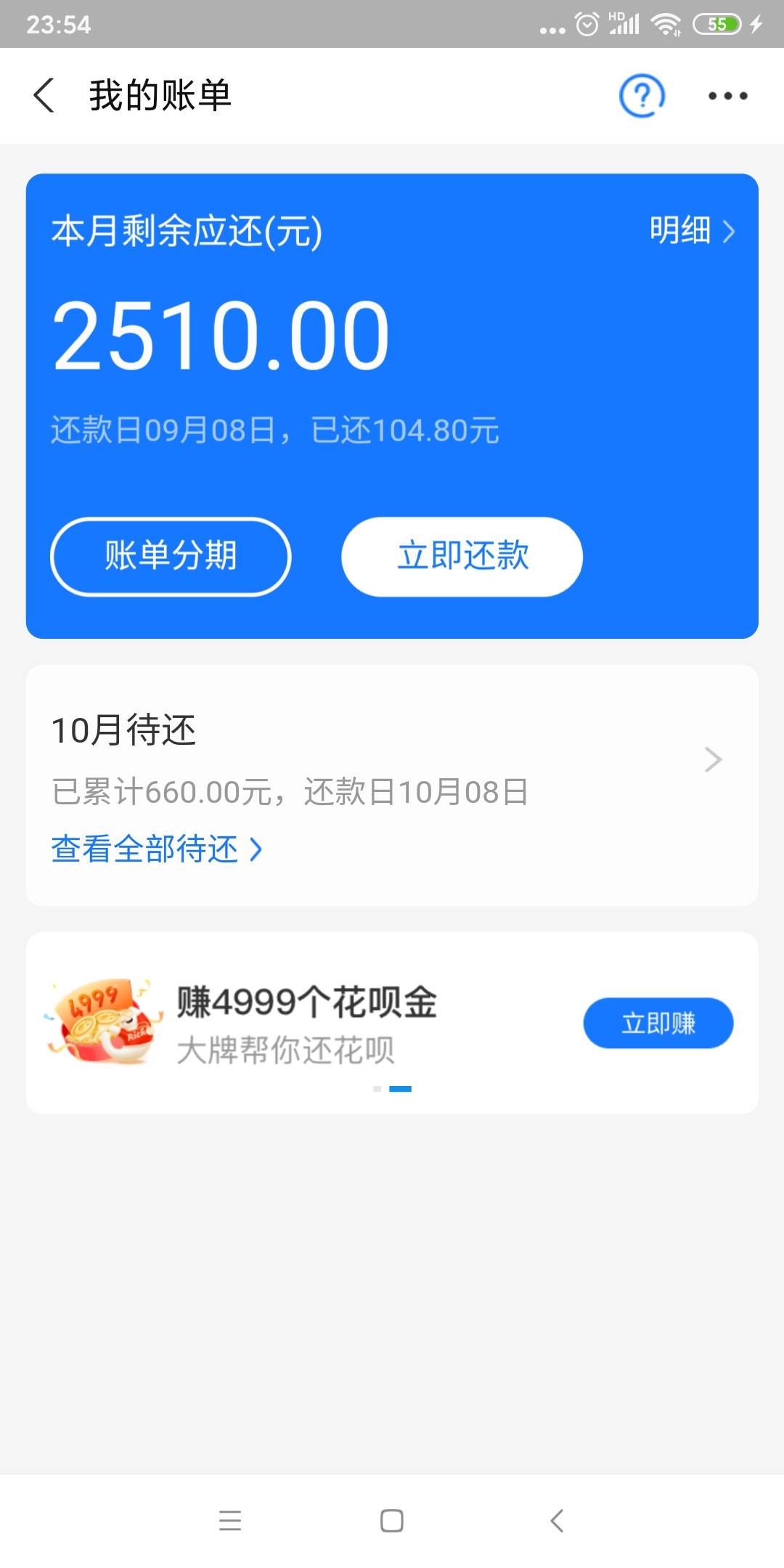
Task: Expand 查看全部待还 arrow link
Action: [258, 851]
